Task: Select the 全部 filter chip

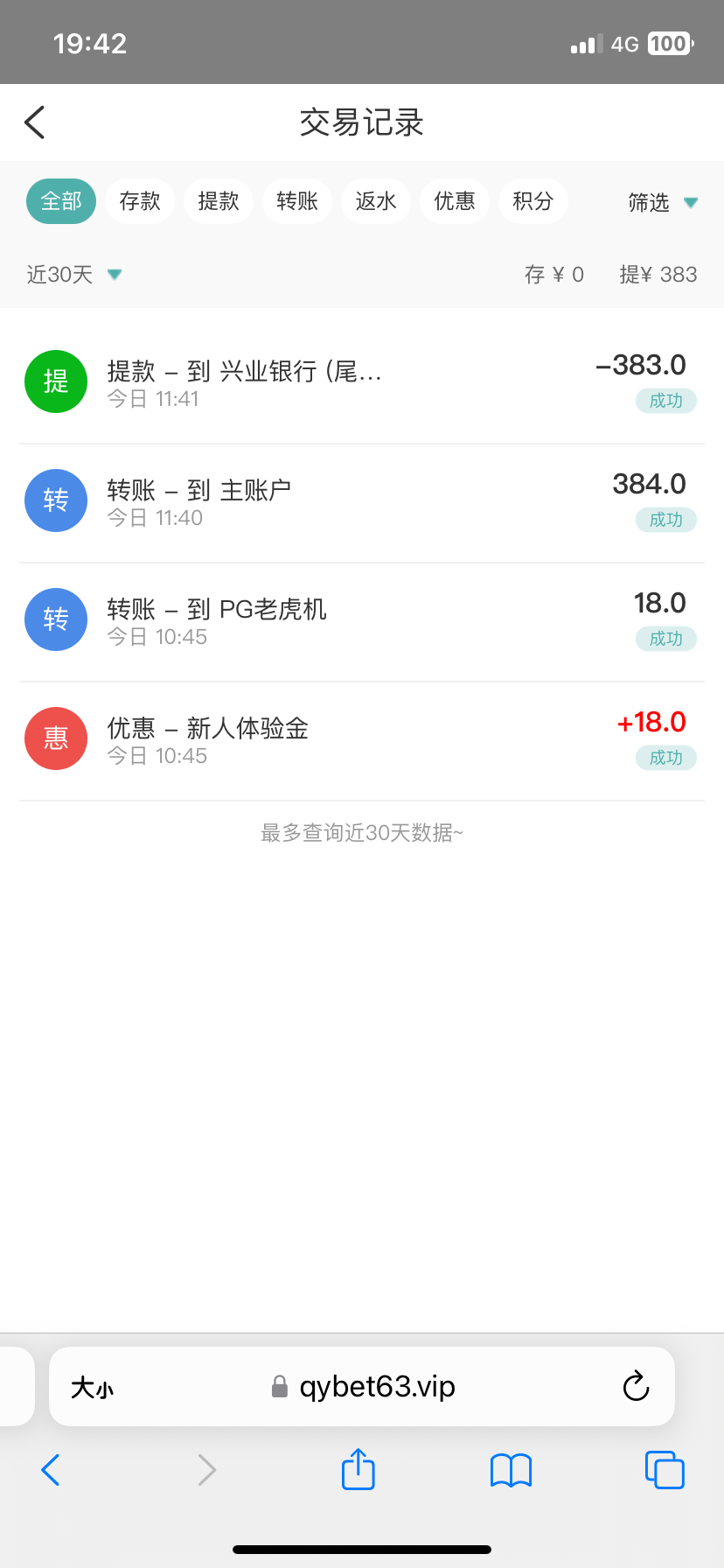Action: pyautogui.click(x=61, y=201)
